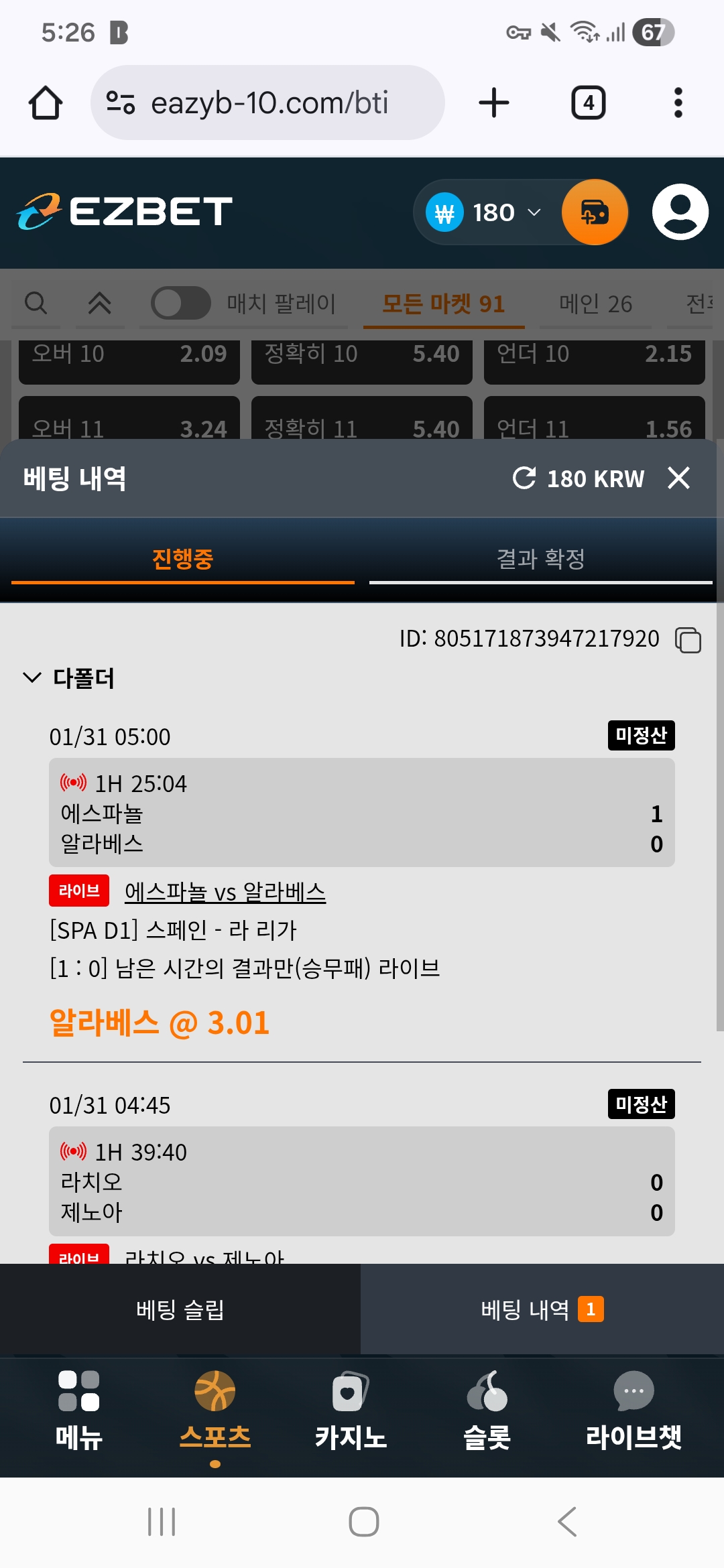Viewport: 724px width, 1568px height.
Task: Select the 진행중 tab
Action: click(182, 559)
